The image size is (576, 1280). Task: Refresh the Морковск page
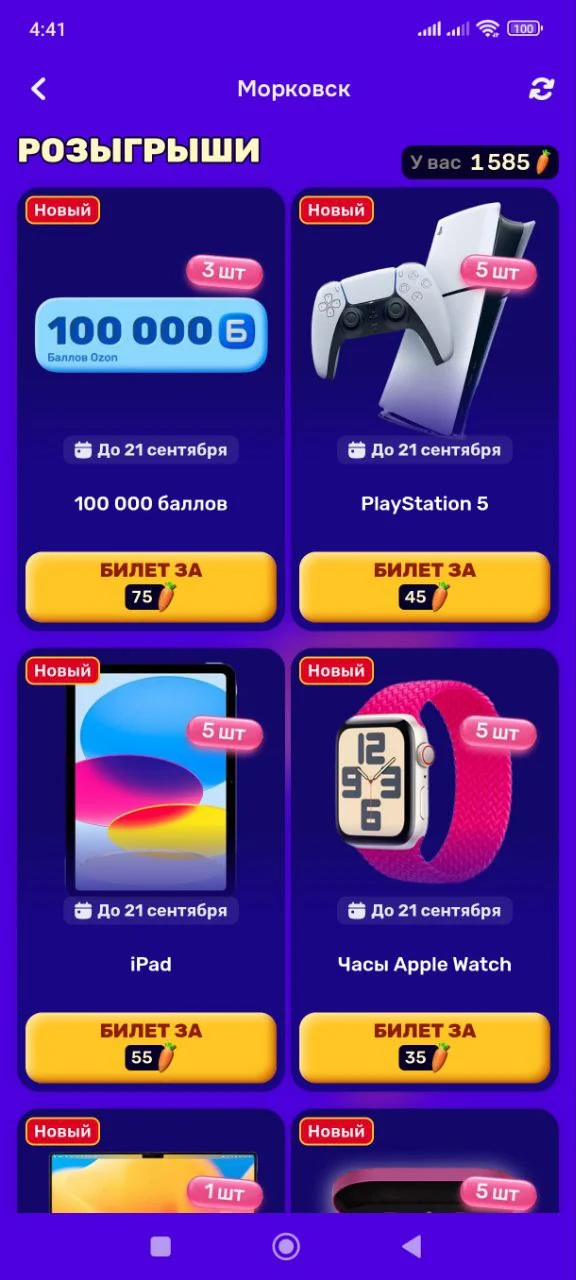[x=541, y=89]
